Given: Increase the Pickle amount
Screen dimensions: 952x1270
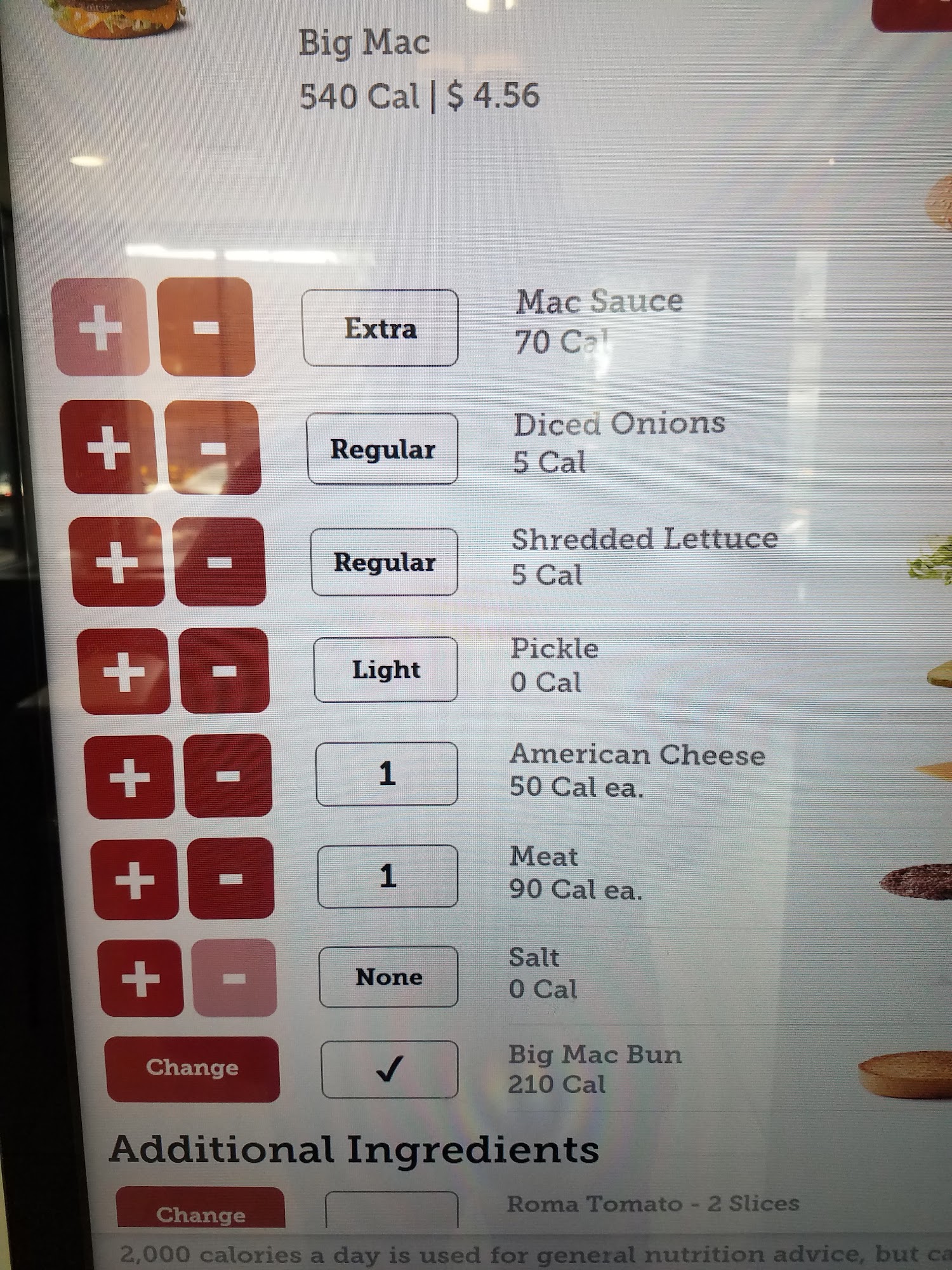Looking at the screenshot, I should (124, 671).
